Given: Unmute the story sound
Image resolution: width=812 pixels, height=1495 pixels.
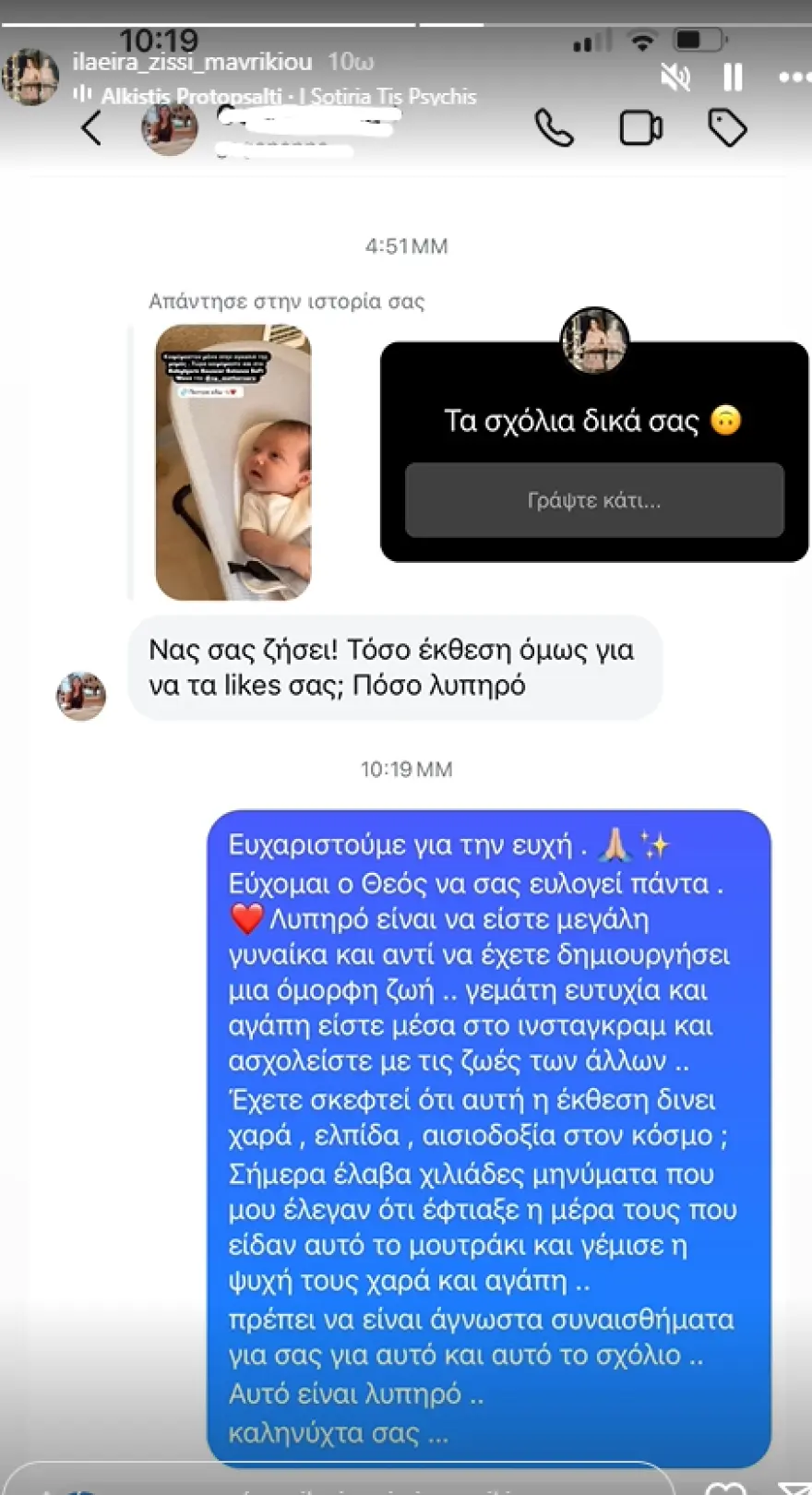Looking at the screenshot, I should pyautogui.click(x=675, y=78).
